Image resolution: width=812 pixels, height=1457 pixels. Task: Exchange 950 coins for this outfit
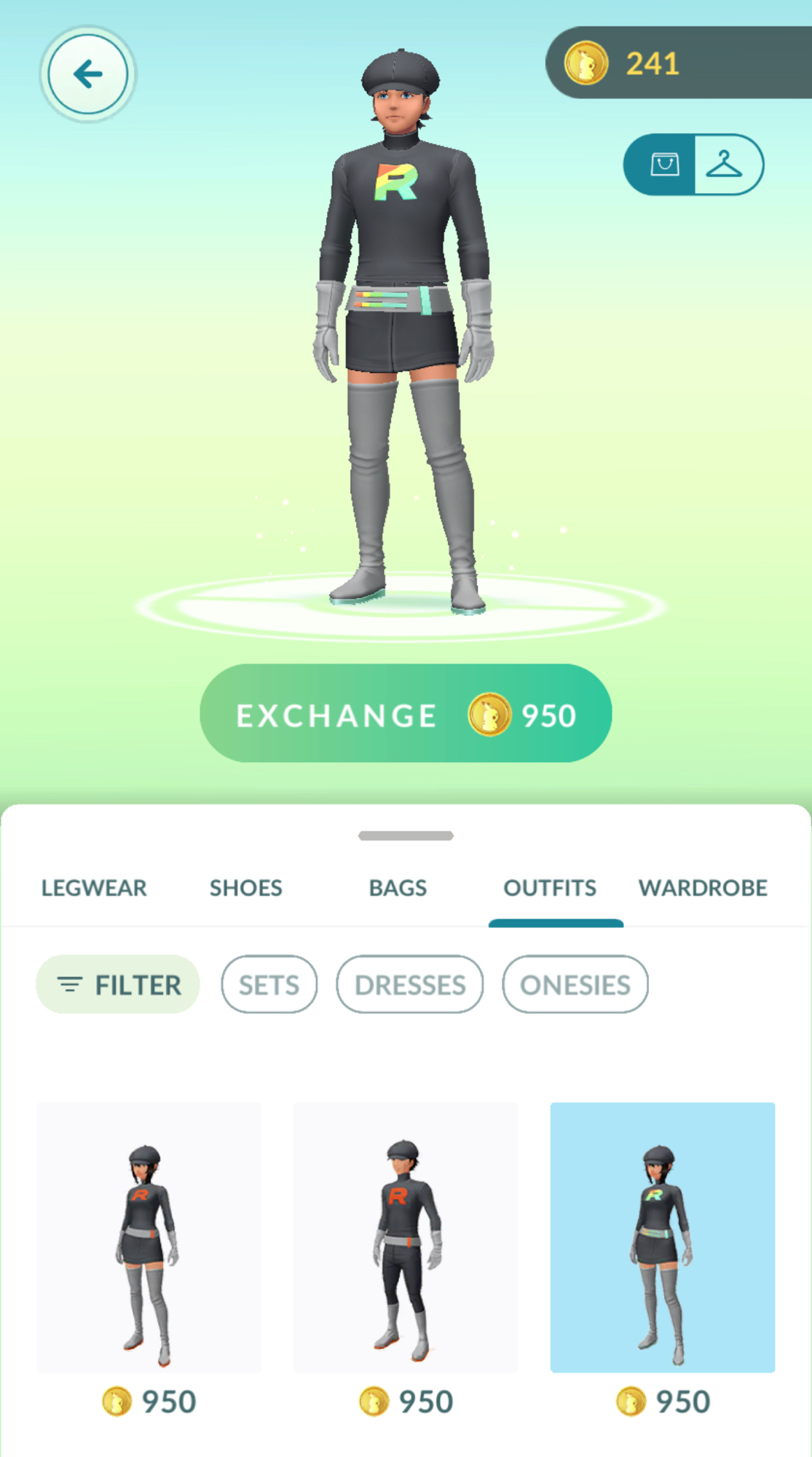[x=406, y=714]
